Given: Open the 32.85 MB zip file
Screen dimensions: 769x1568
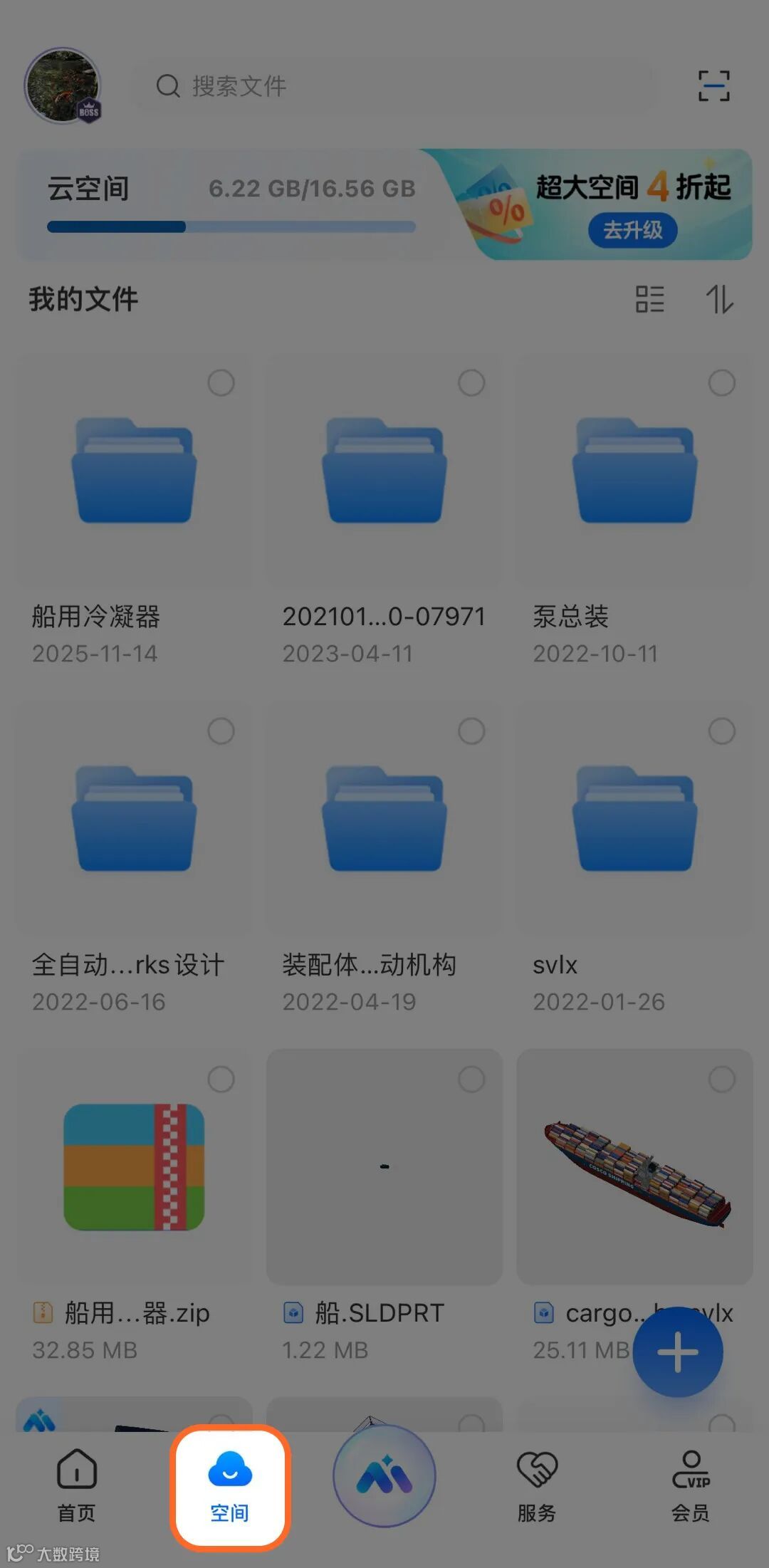Looking at the screenshot, I should point(134,1166).
